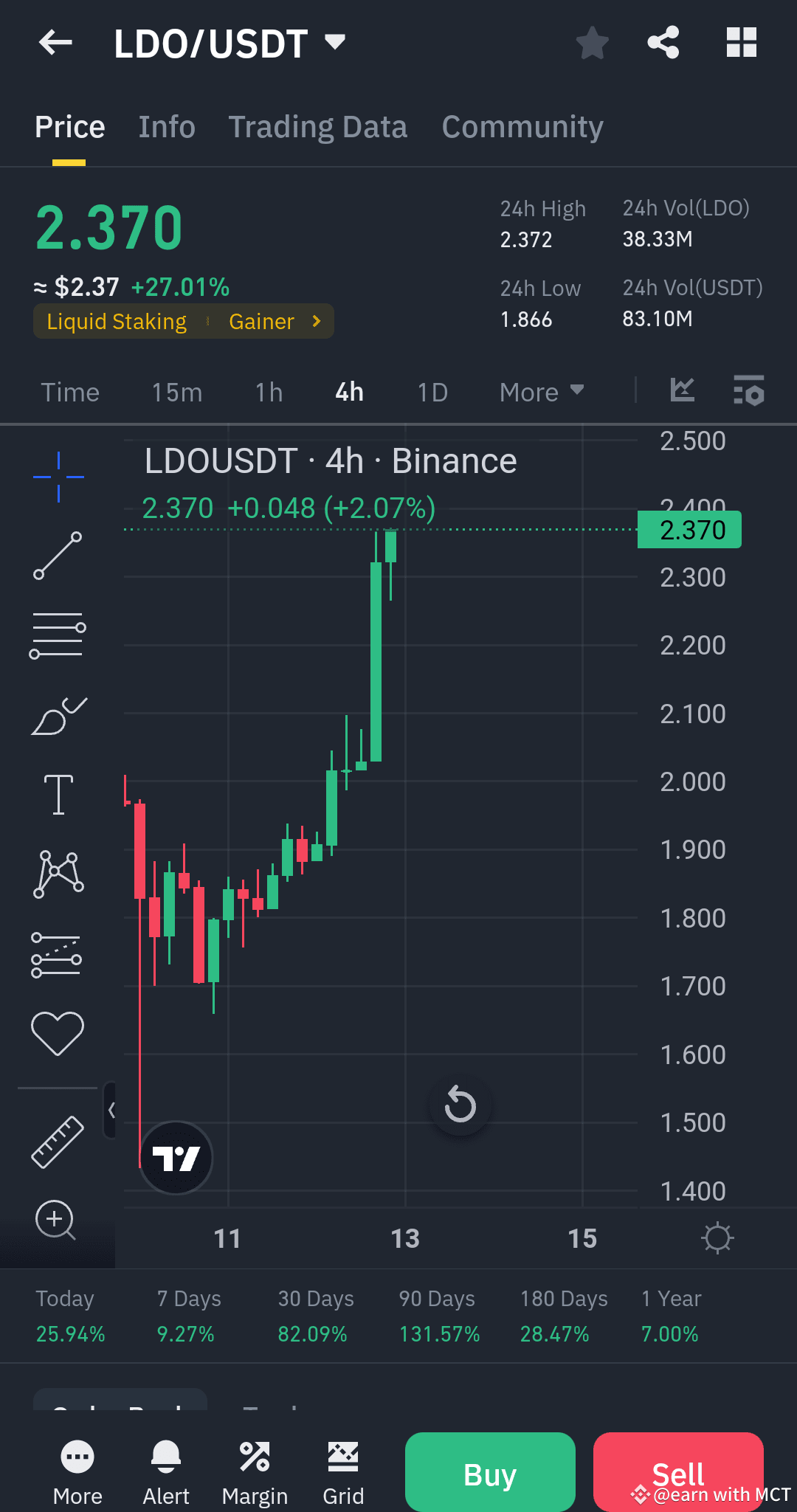797x1512 pixels.
Task: Open the trading pair selector dropdown
Action: click(336, 43)
